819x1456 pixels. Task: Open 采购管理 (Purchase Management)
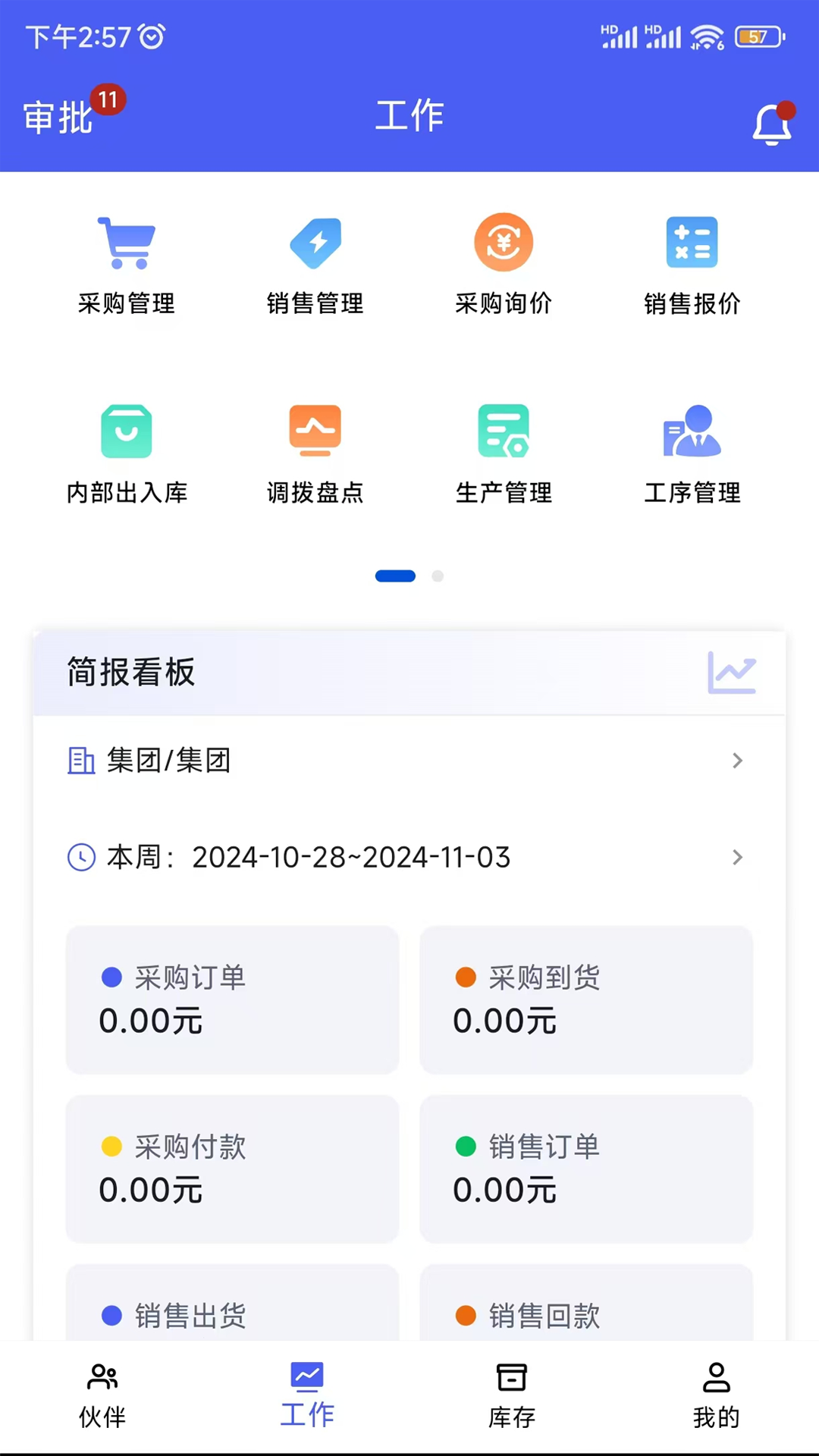[x=126, y=265]
